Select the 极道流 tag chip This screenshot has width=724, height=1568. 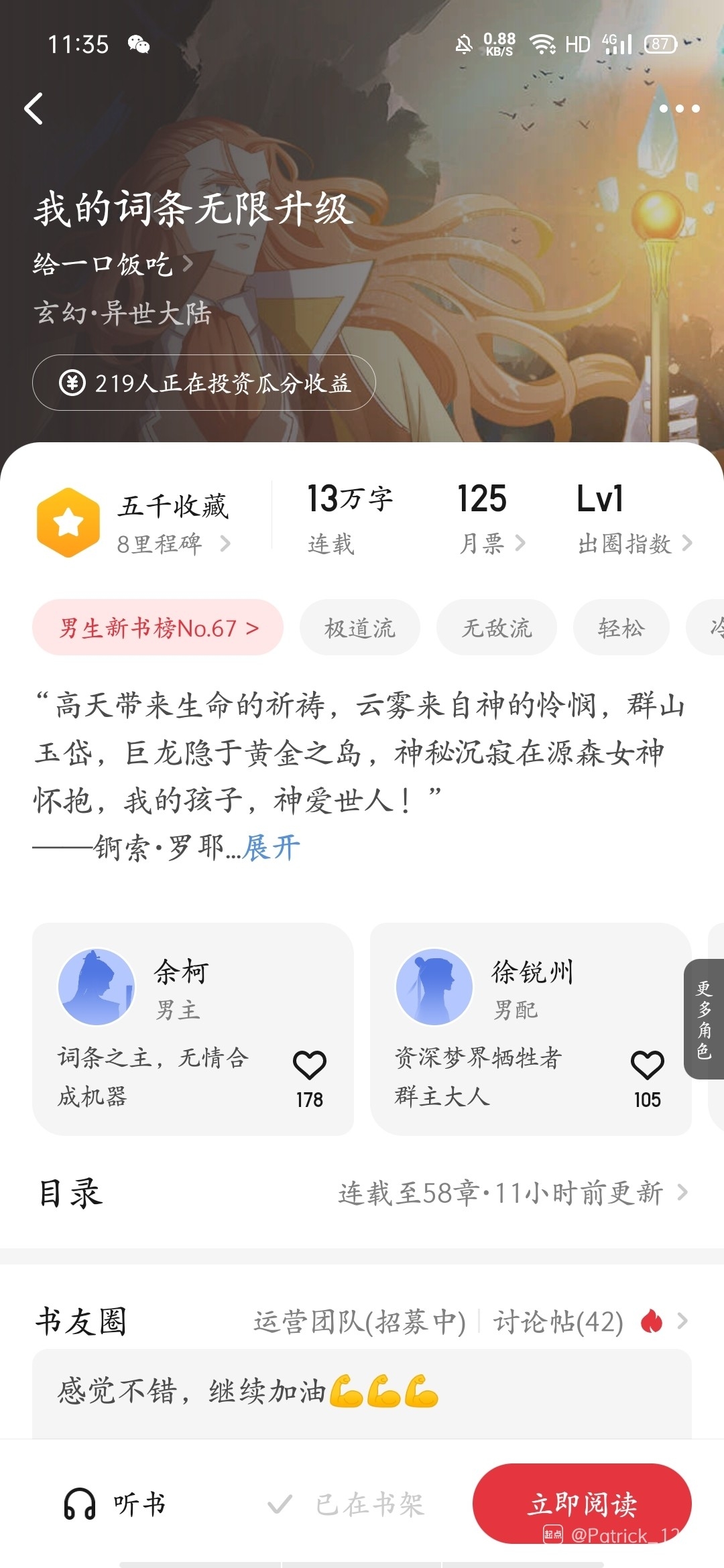tap(360, 628)
